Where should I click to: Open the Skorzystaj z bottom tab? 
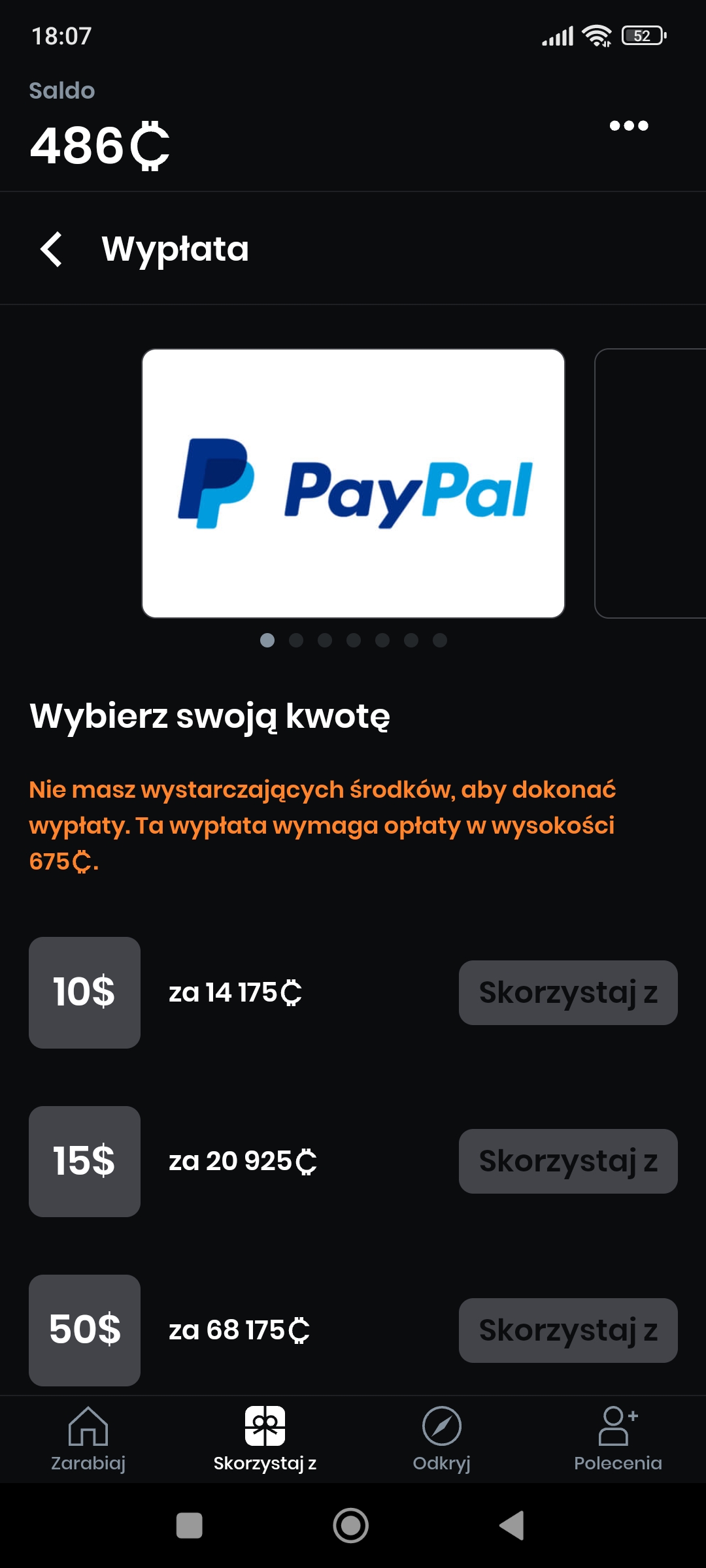coord(265,1439)
